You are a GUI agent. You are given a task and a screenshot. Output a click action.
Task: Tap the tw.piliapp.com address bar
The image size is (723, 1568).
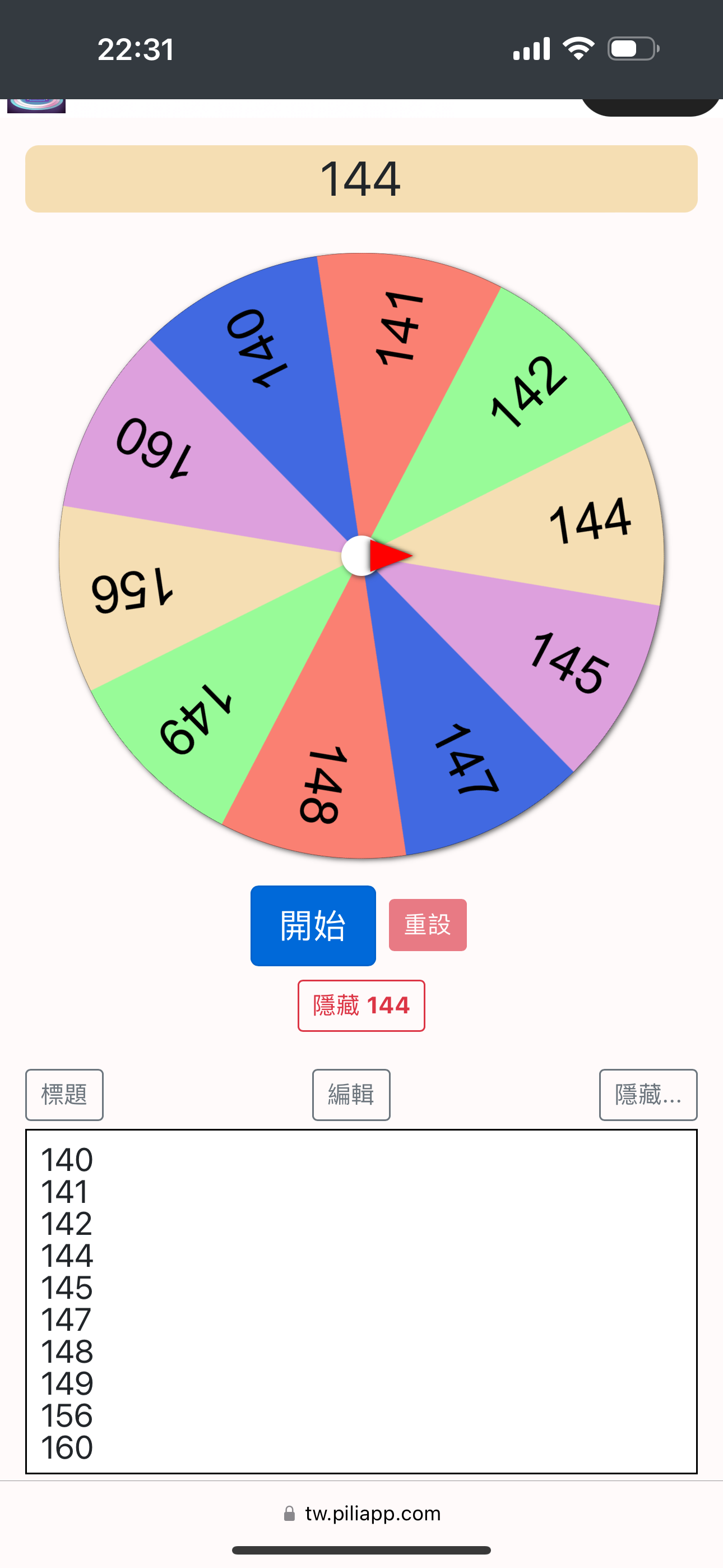click(x=361, y=1513)
